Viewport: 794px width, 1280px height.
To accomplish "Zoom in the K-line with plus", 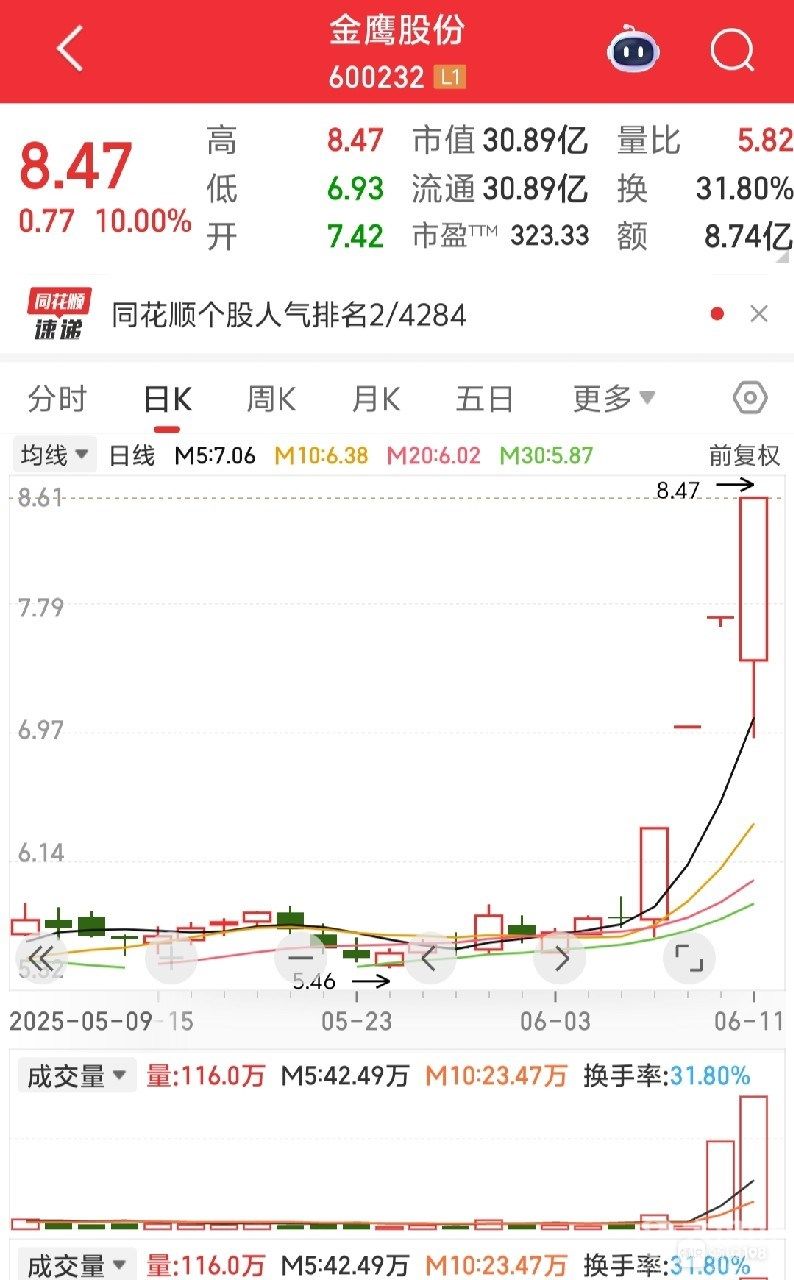I will [171, 959].
